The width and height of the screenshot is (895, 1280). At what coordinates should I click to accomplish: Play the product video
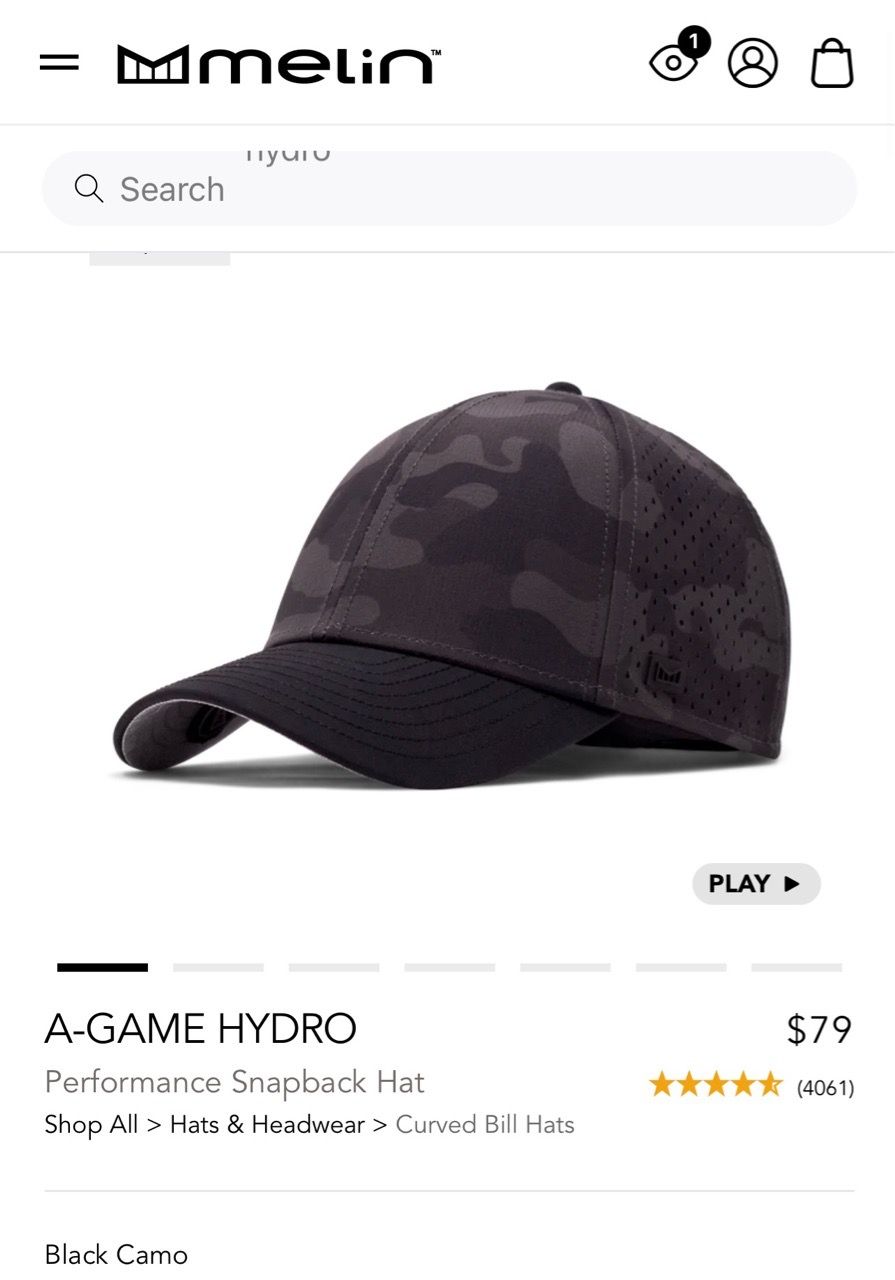point(756,884)
